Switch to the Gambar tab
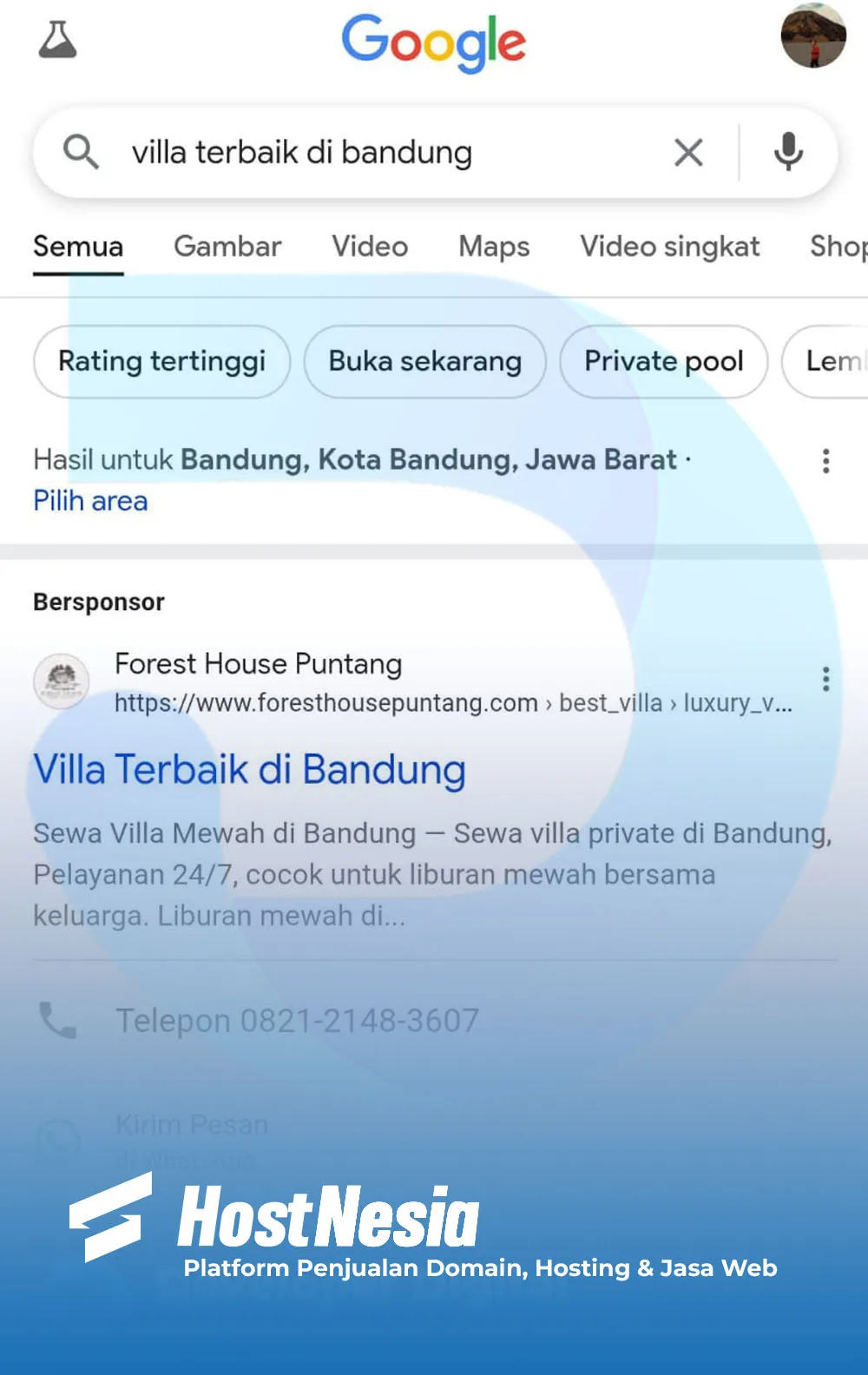 (227, 247)
